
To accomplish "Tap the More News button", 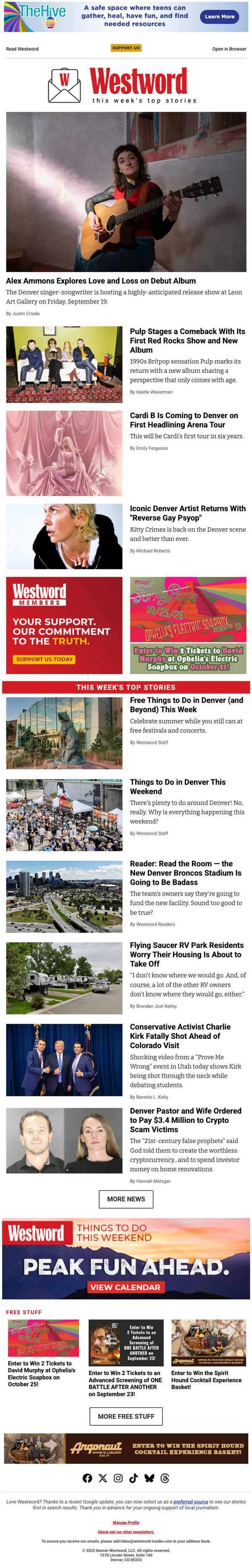I will (126, 1199).
